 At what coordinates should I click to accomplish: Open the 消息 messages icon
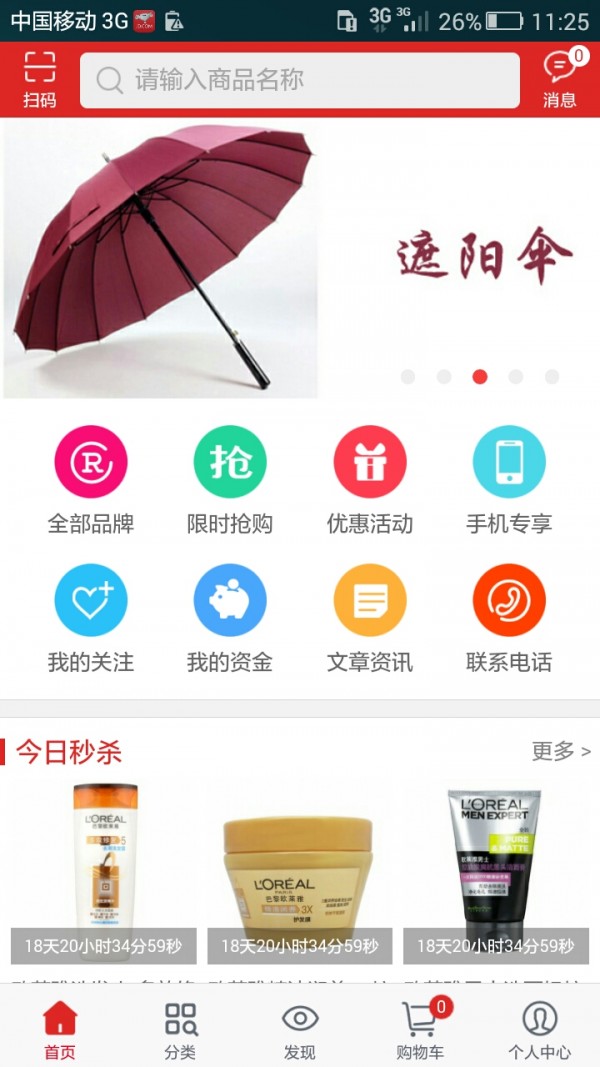(560, 78)
